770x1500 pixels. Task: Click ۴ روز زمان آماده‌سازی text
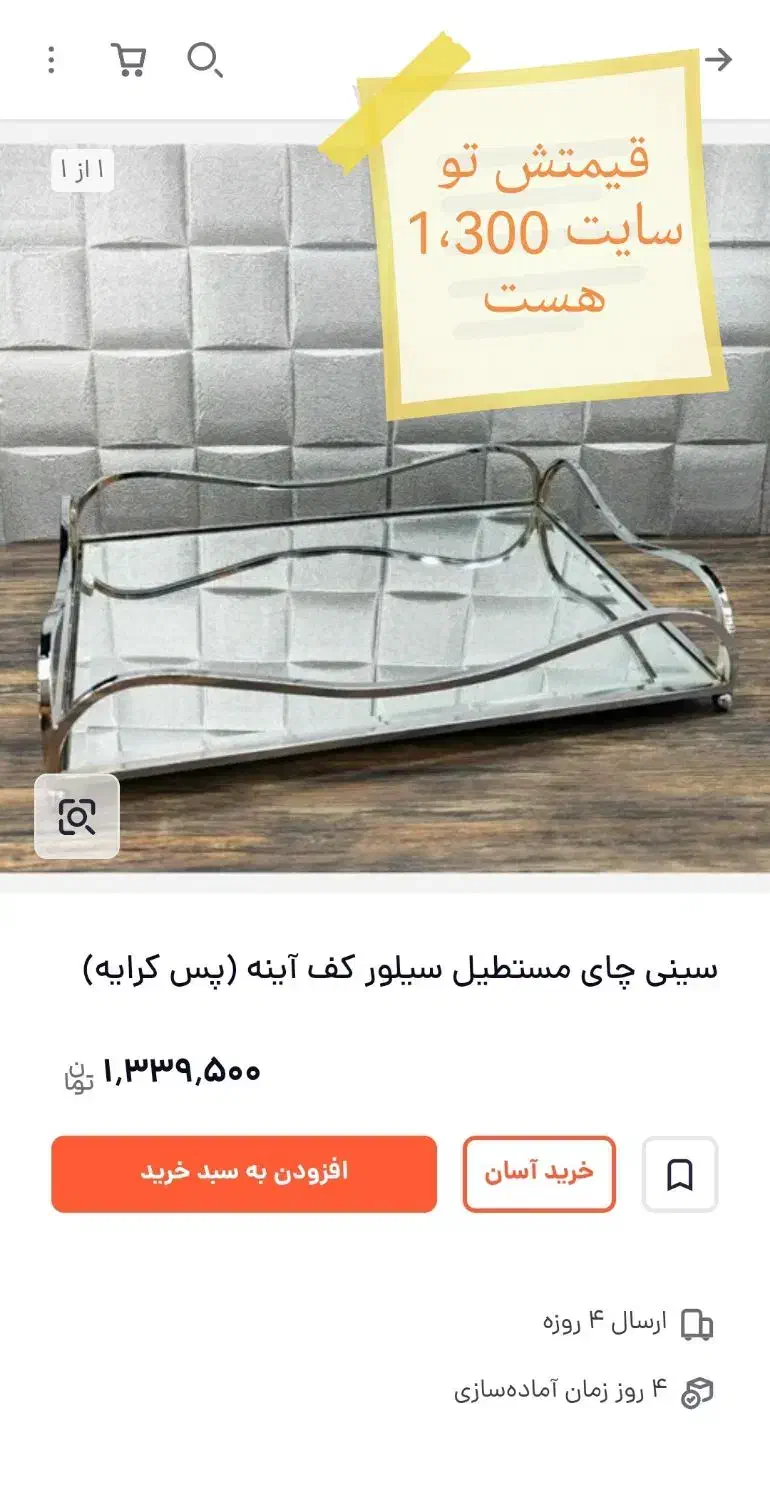point(562,1390)
